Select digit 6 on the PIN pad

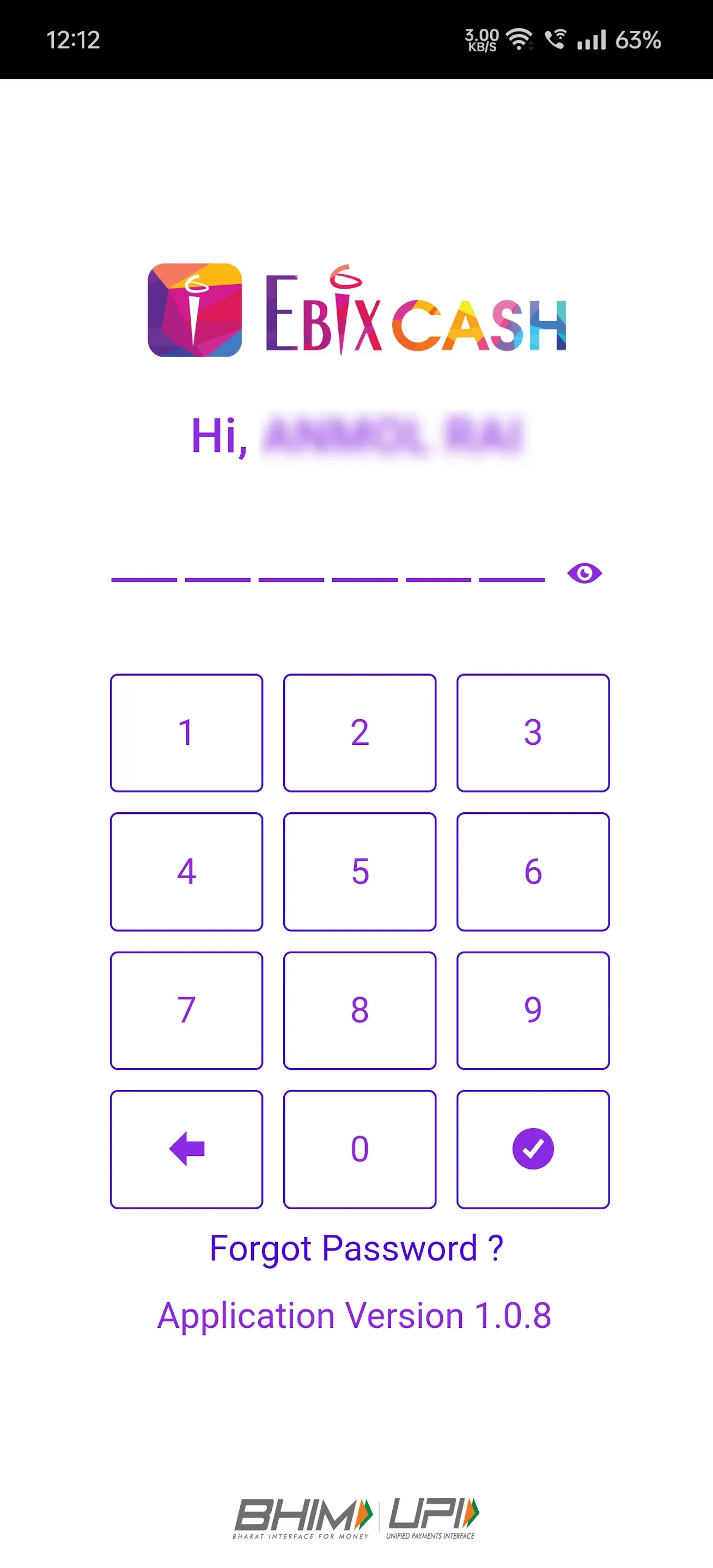[533, 871]
